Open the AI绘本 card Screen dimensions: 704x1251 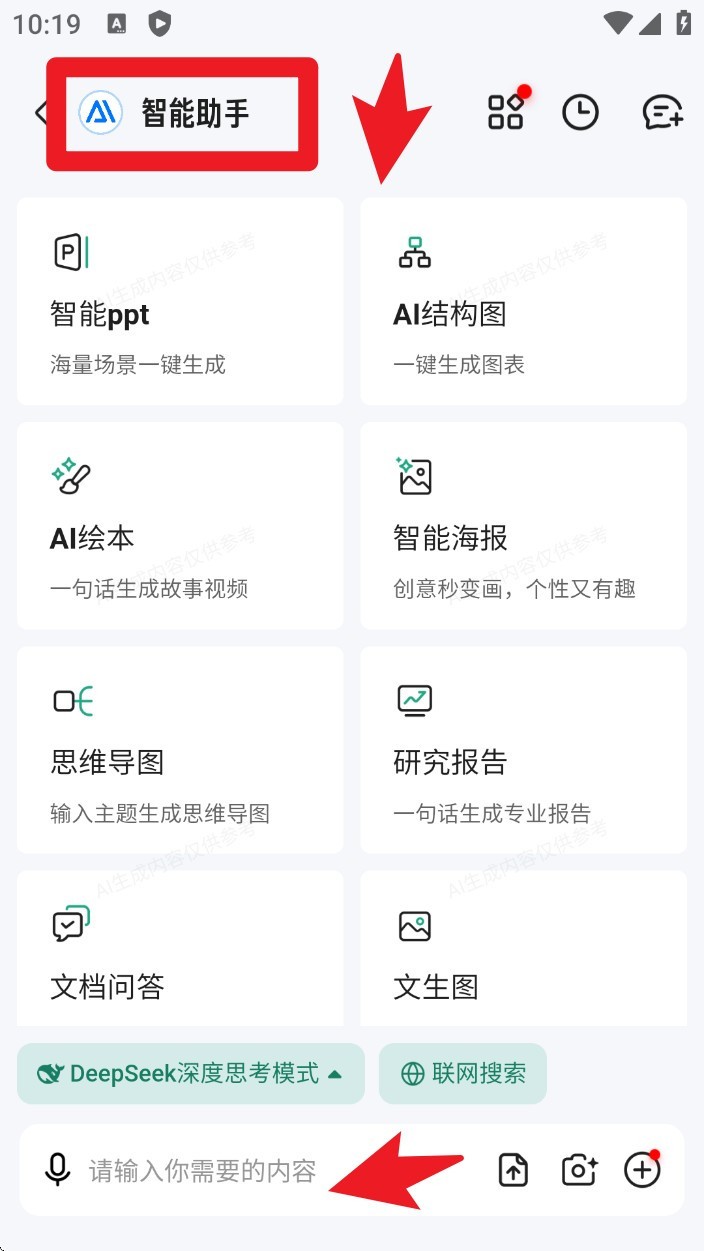(x=180, y=525)
